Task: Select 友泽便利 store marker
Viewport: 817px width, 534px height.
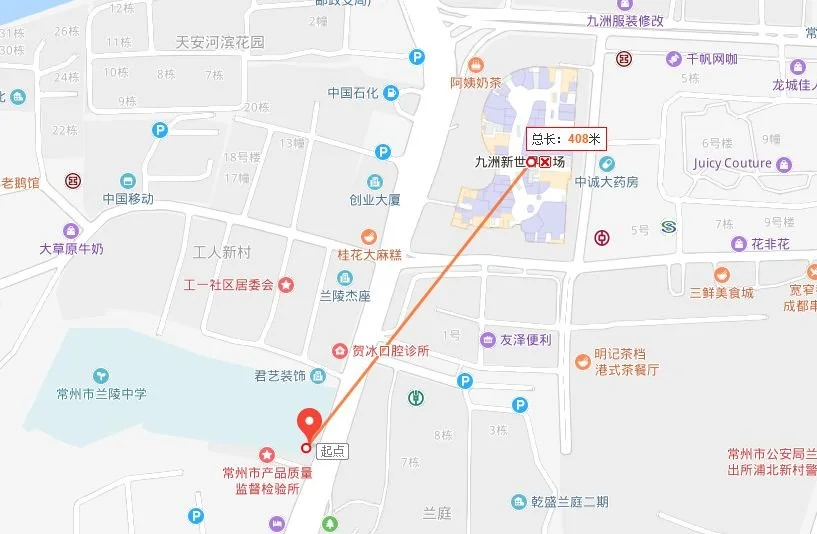Action: pos(487,339)
